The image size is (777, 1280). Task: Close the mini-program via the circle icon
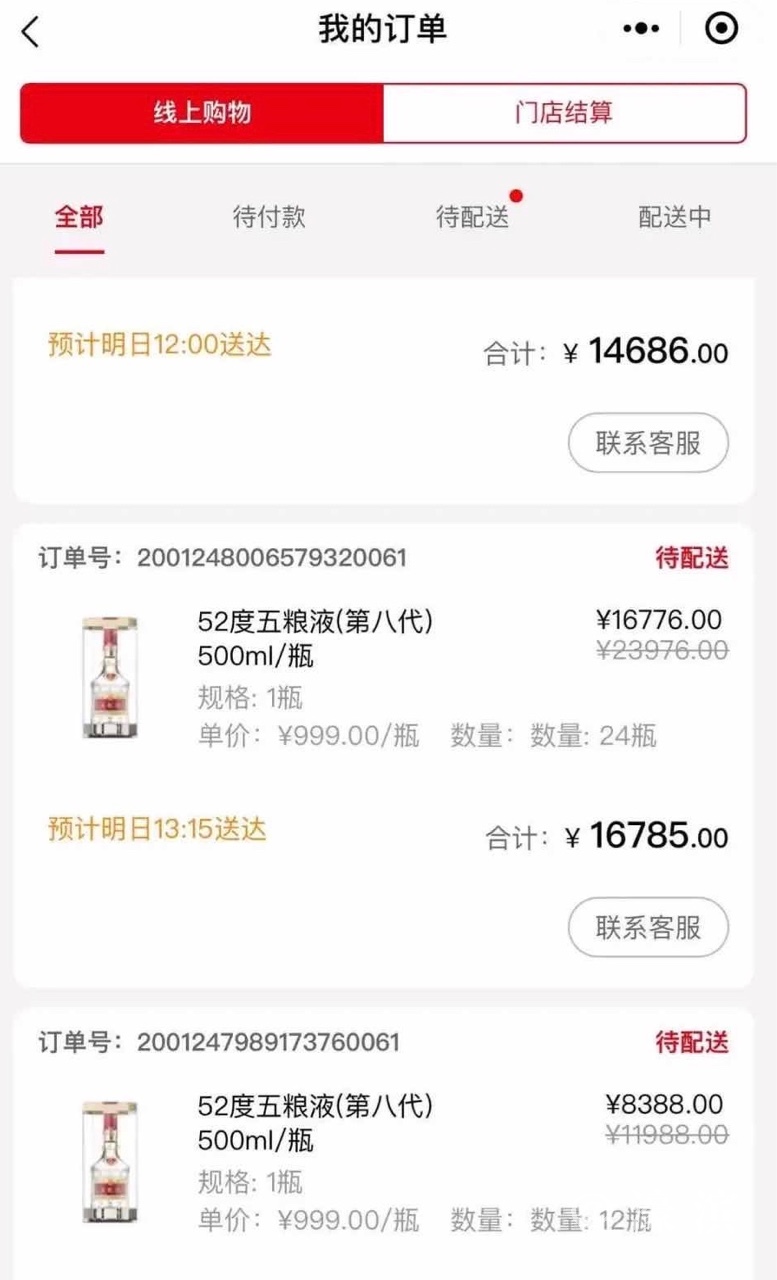pos(721,30)
